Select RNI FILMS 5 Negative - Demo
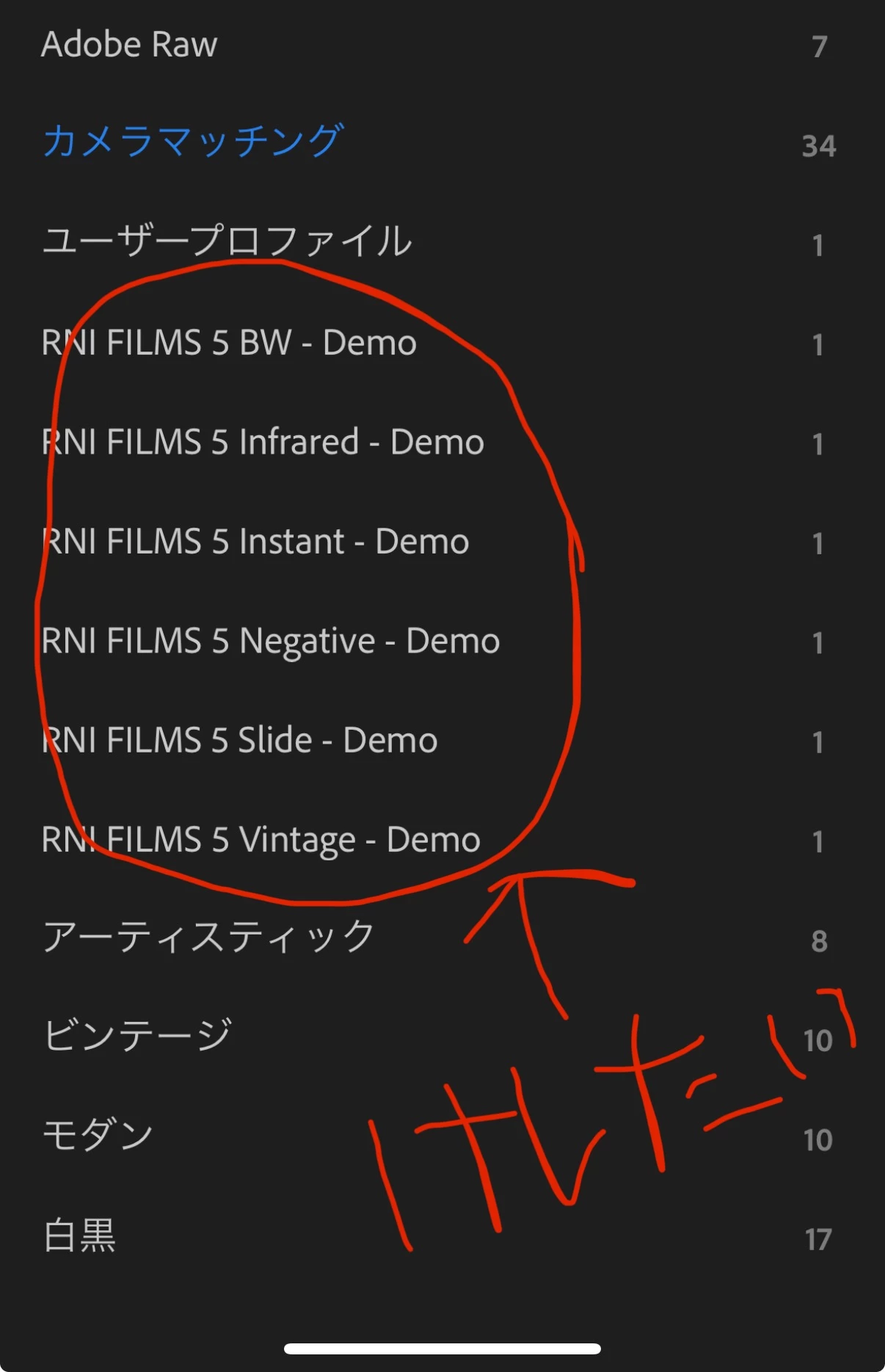 coord(271,642)
